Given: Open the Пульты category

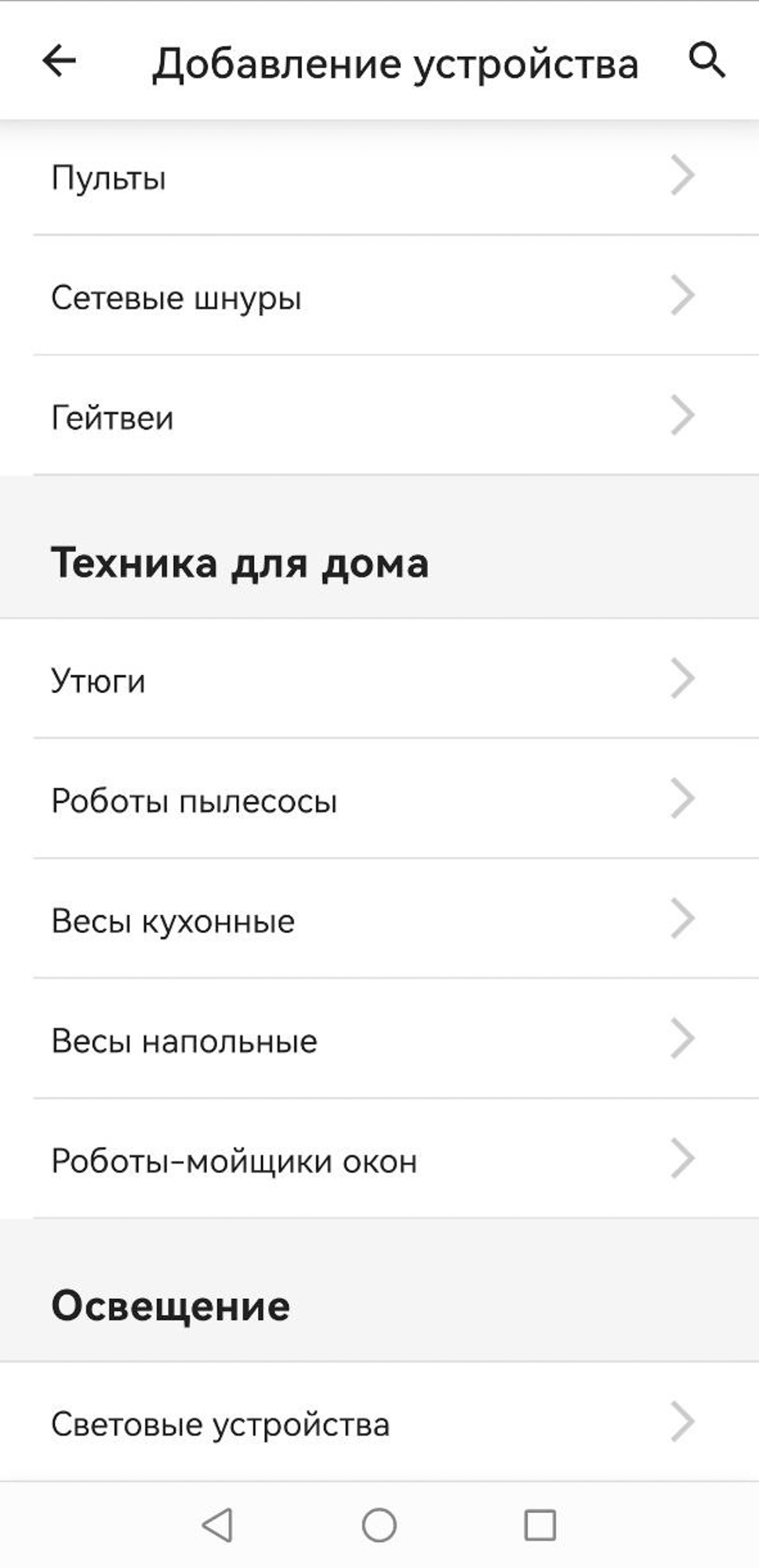Looking at the screenshot, I should (x=379, y=177).
